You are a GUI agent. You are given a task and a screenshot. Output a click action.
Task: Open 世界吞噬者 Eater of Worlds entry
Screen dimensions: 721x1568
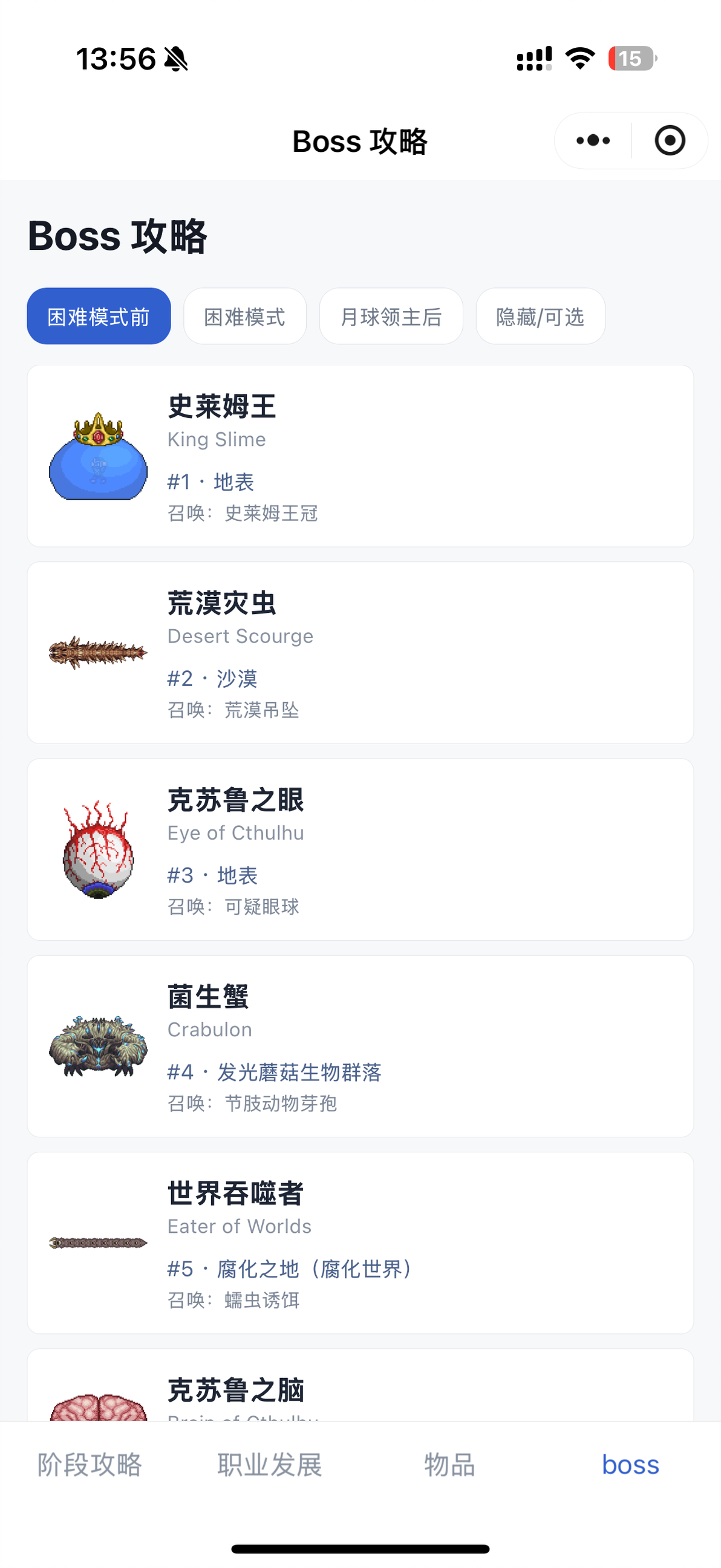(x=360, y=1243)
